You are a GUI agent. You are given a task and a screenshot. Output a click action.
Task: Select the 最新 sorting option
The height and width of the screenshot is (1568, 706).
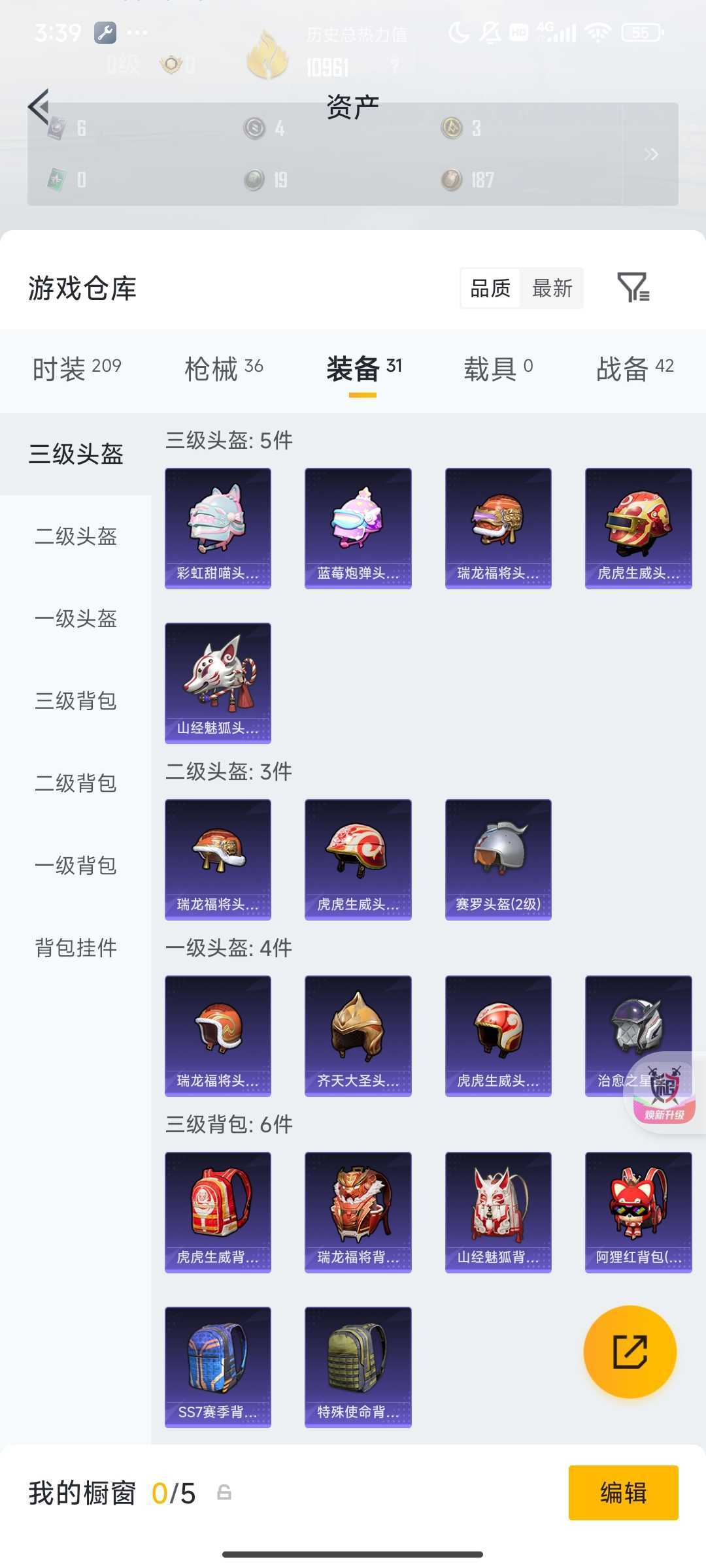click(552, 288)
